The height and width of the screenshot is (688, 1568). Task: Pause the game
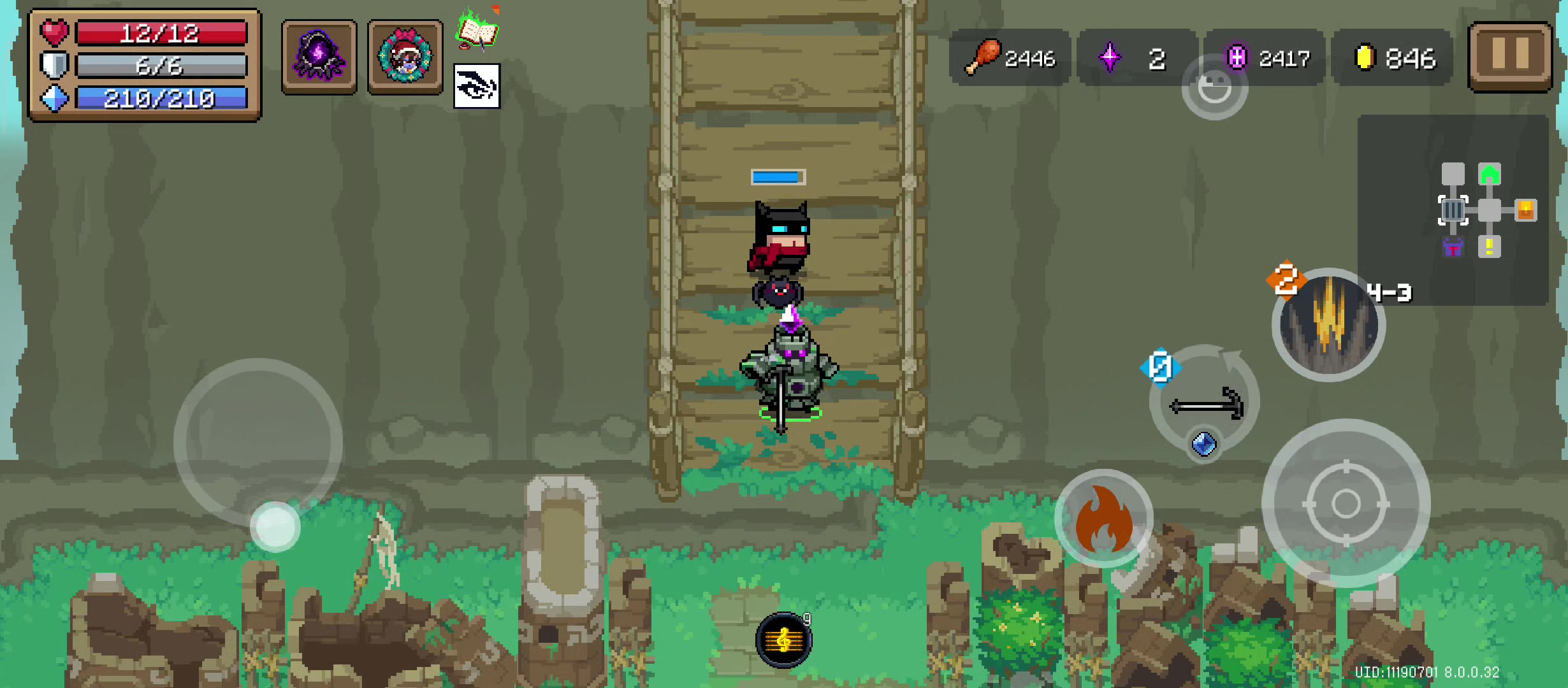1509,56
